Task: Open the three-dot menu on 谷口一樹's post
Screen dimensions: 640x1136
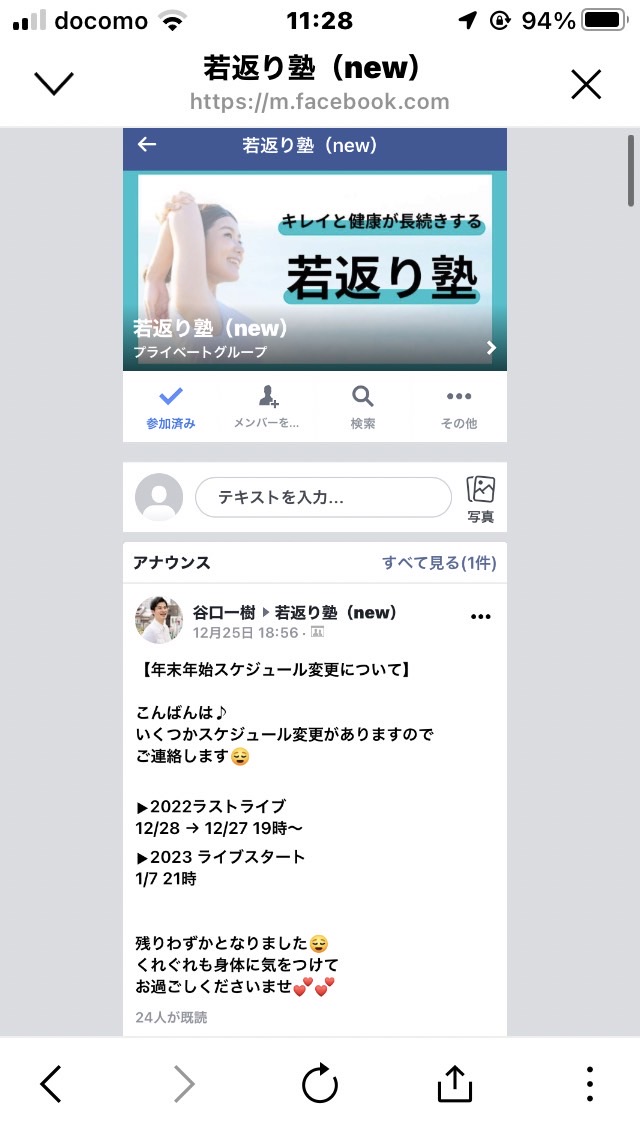Action: tap(481, 617)
